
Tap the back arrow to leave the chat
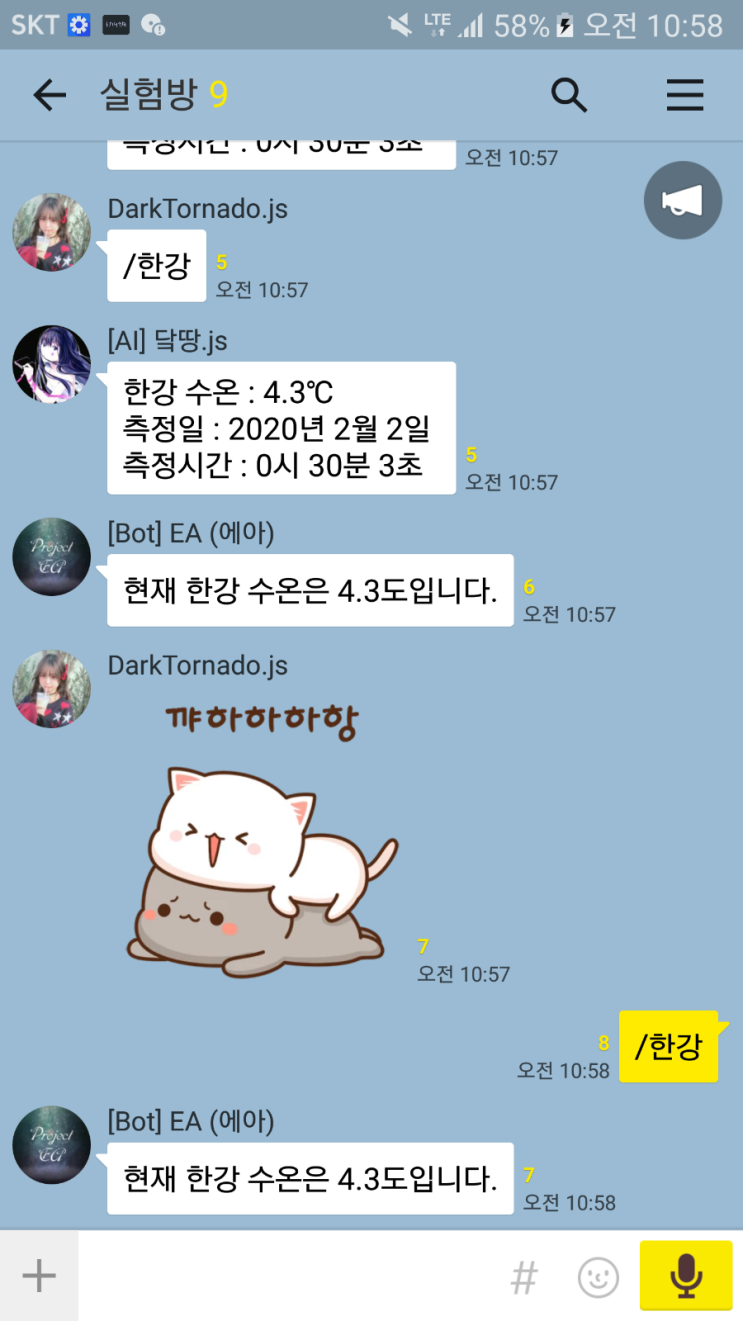tap(48, 95)
